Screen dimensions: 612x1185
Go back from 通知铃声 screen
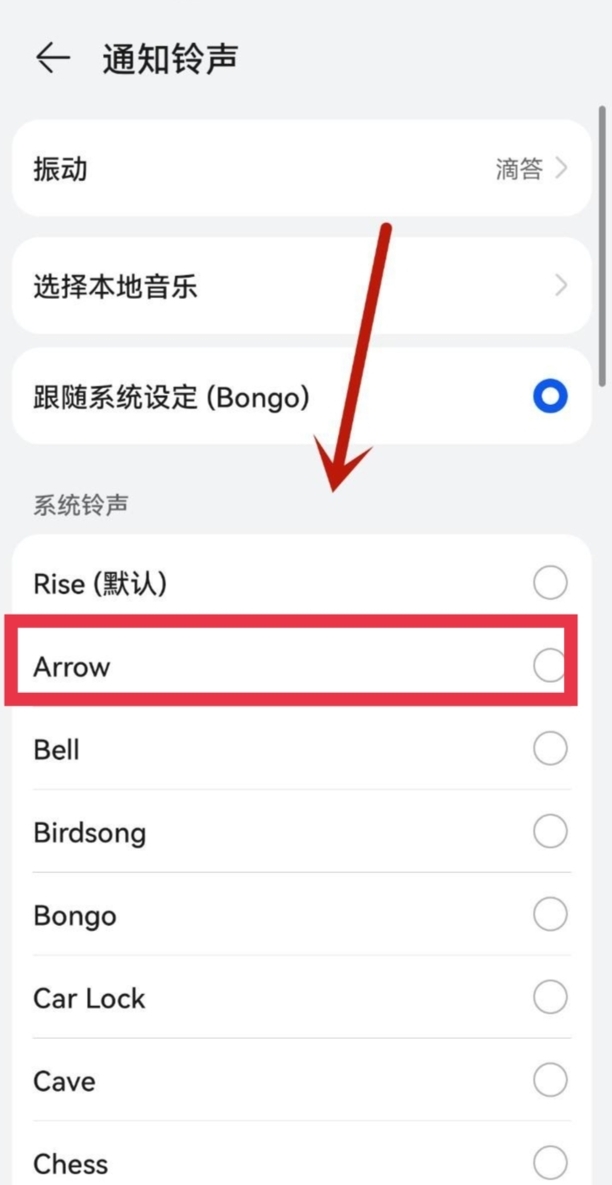pos(53,59)
